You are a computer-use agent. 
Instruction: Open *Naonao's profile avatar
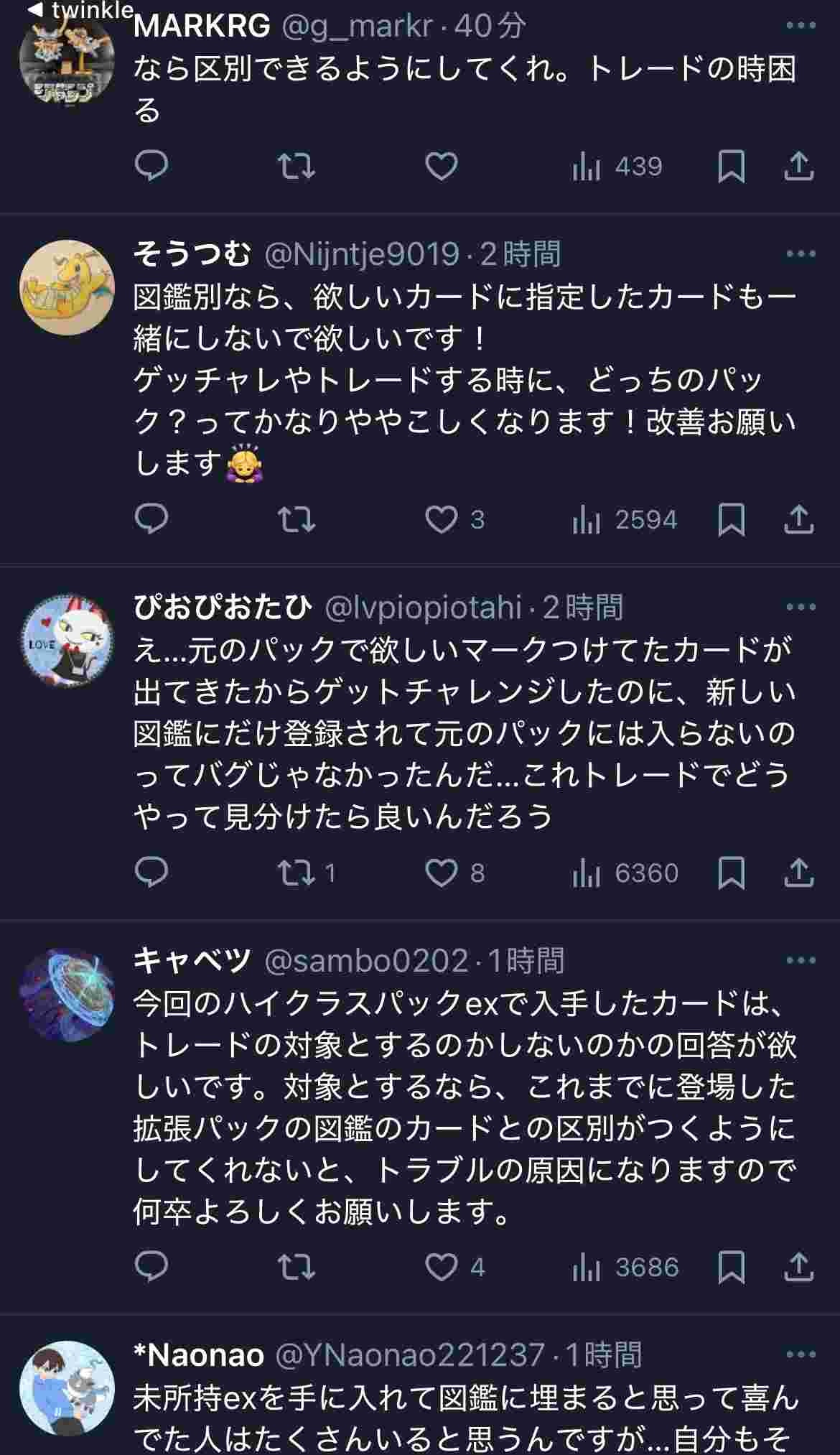pos(67,1387)
